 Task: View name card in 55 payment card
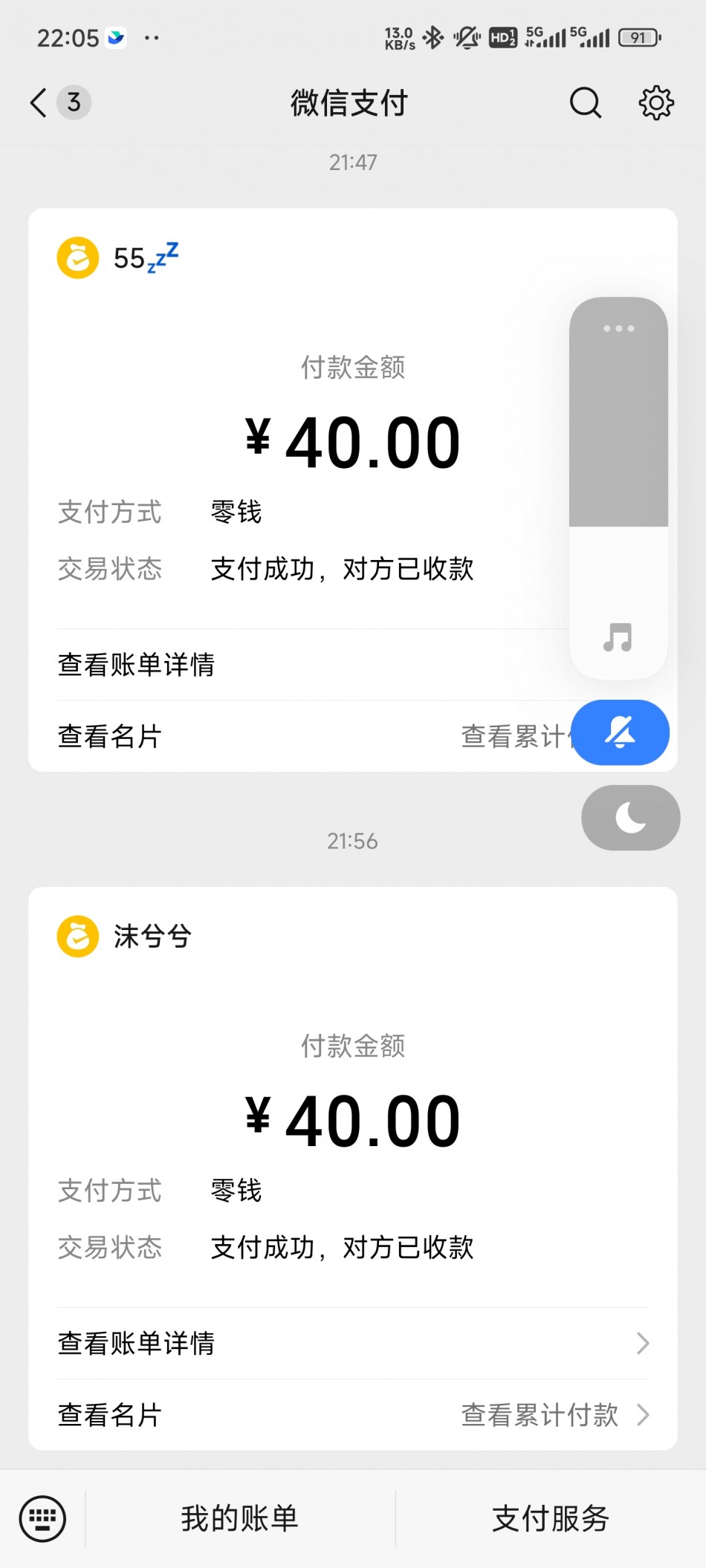110,736
